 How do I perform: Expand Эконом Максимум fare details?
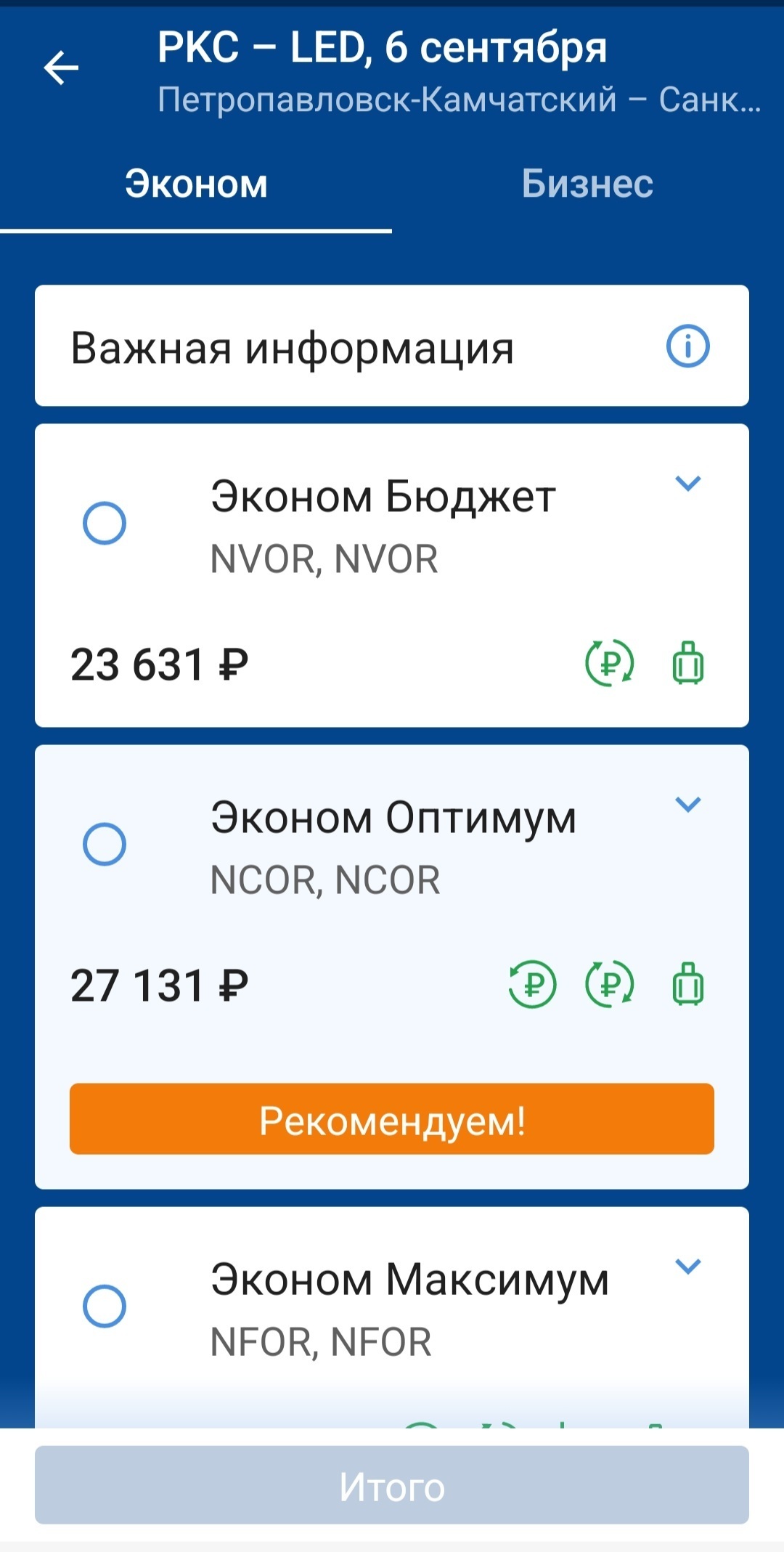point(687,1266)
